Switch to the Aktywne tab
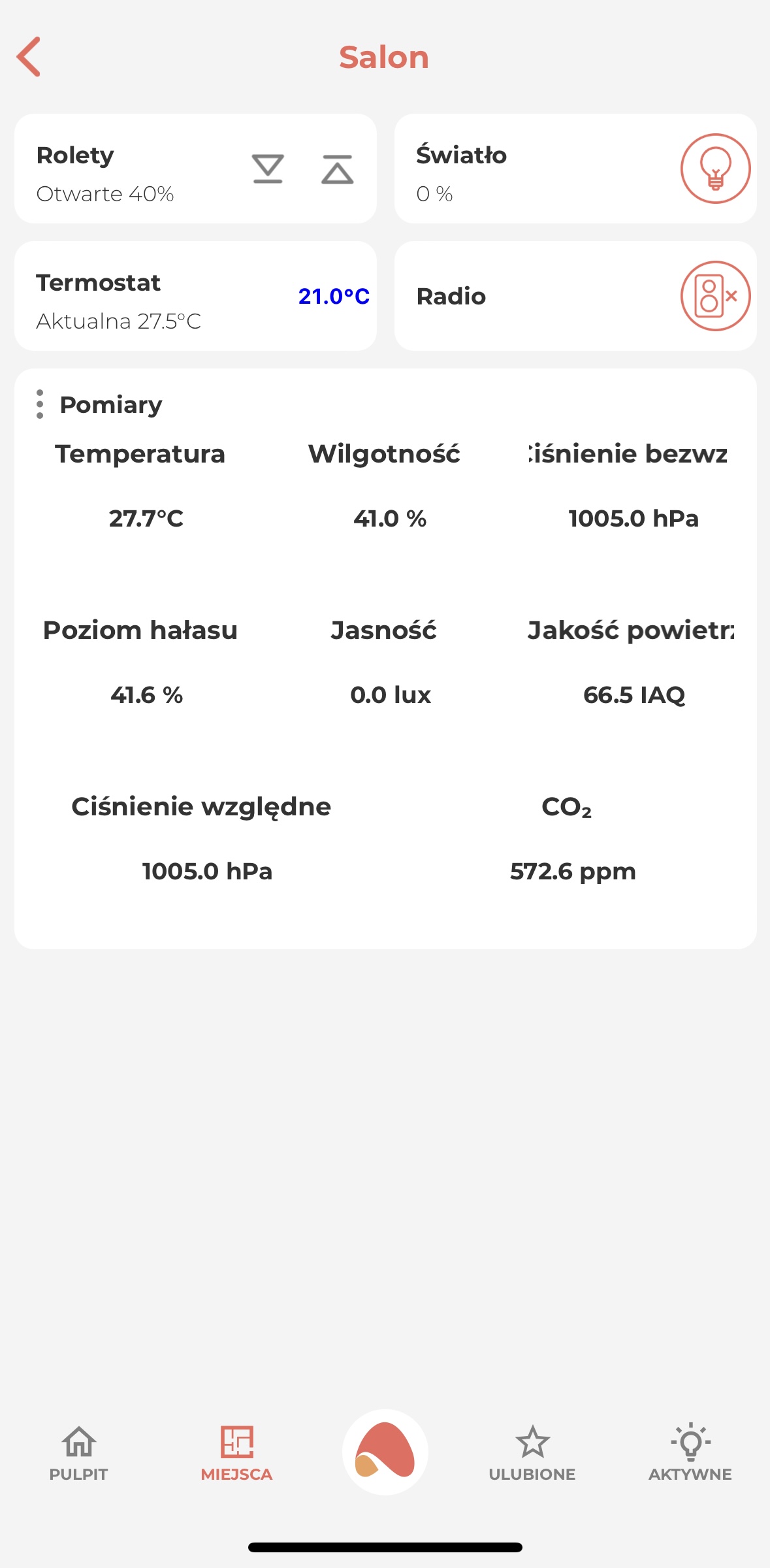770x1568 pixels. pos(690,1454)
